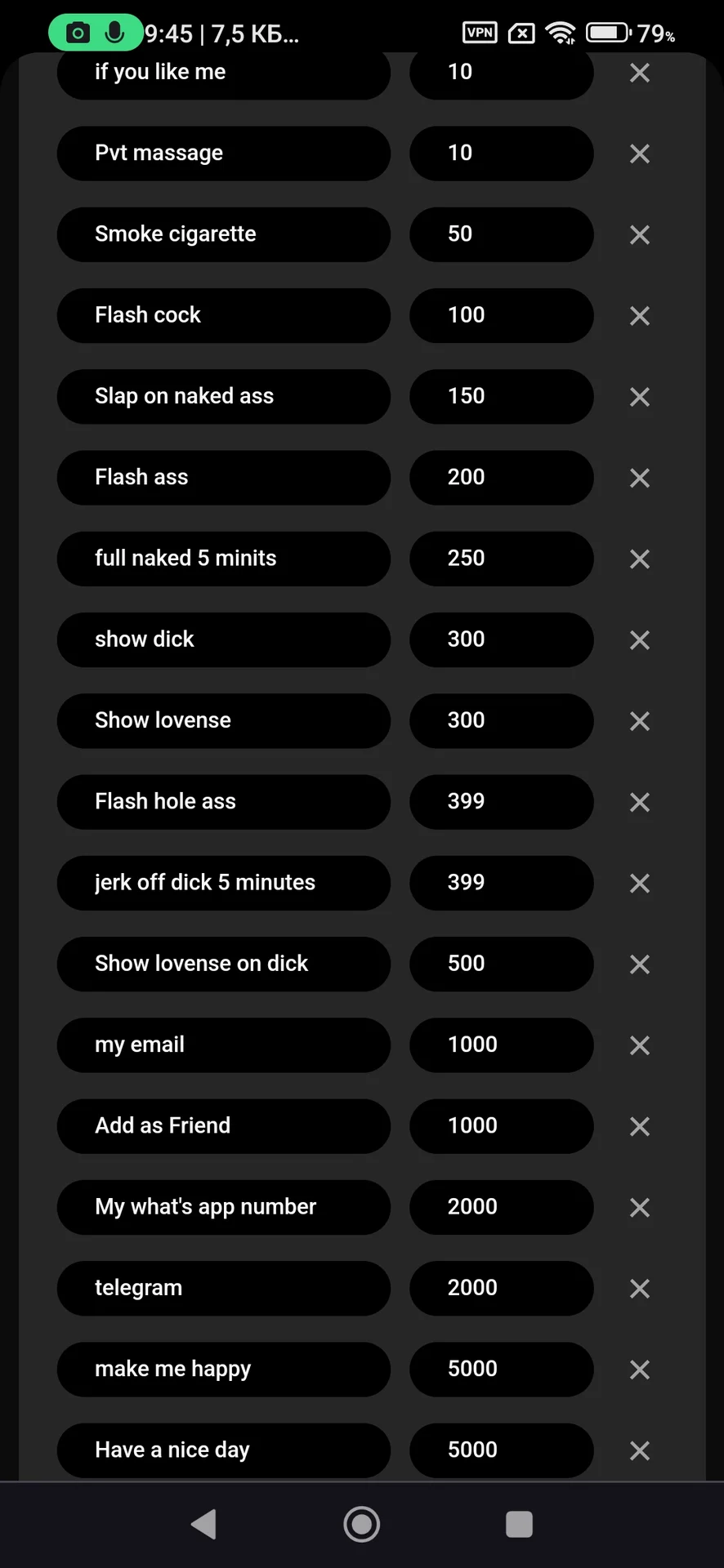
Task: Edit the price field for 'my email'
Action: (501, 1045)
